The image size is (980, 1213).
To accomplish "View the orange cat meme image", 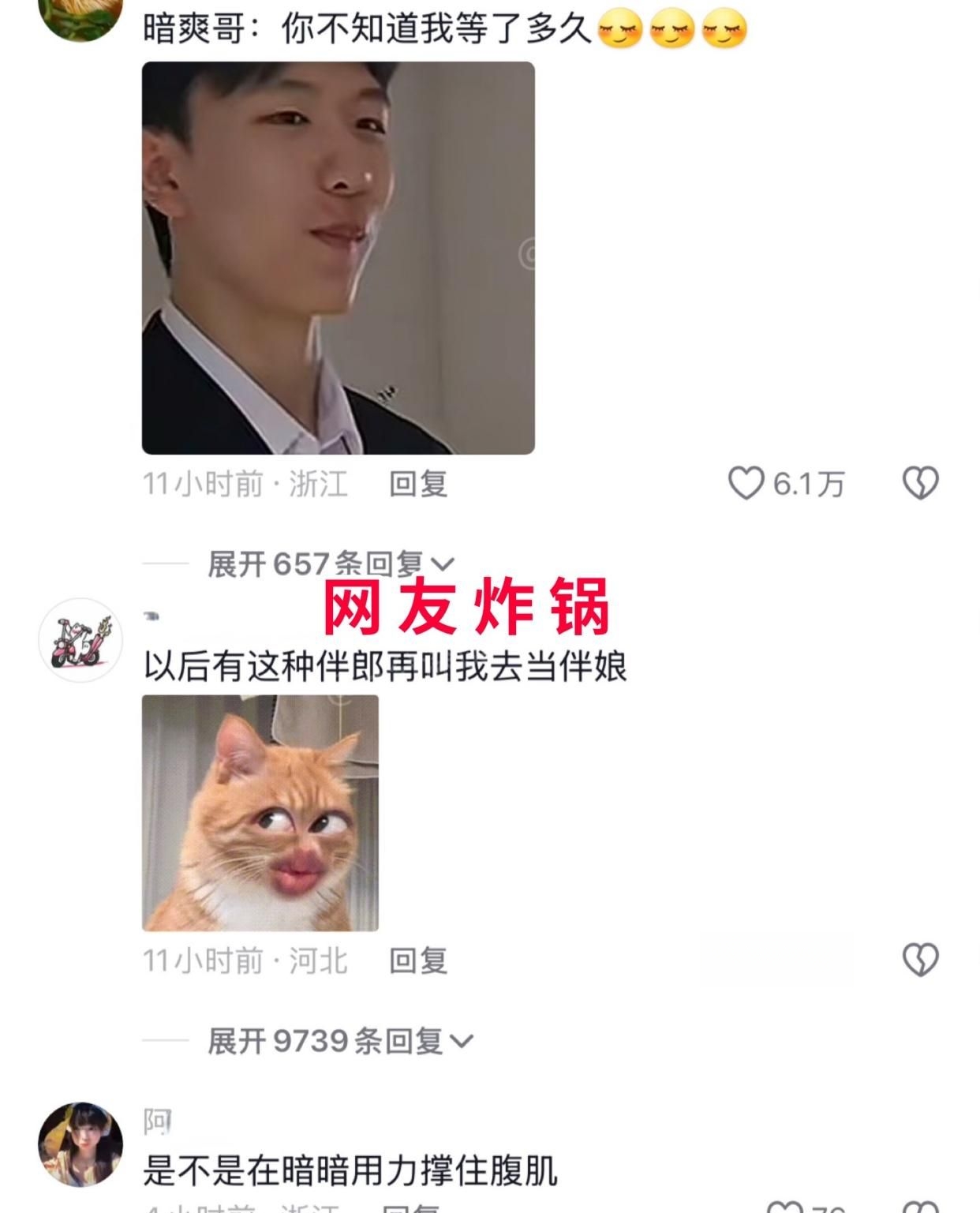I will (x=260, y=813).
